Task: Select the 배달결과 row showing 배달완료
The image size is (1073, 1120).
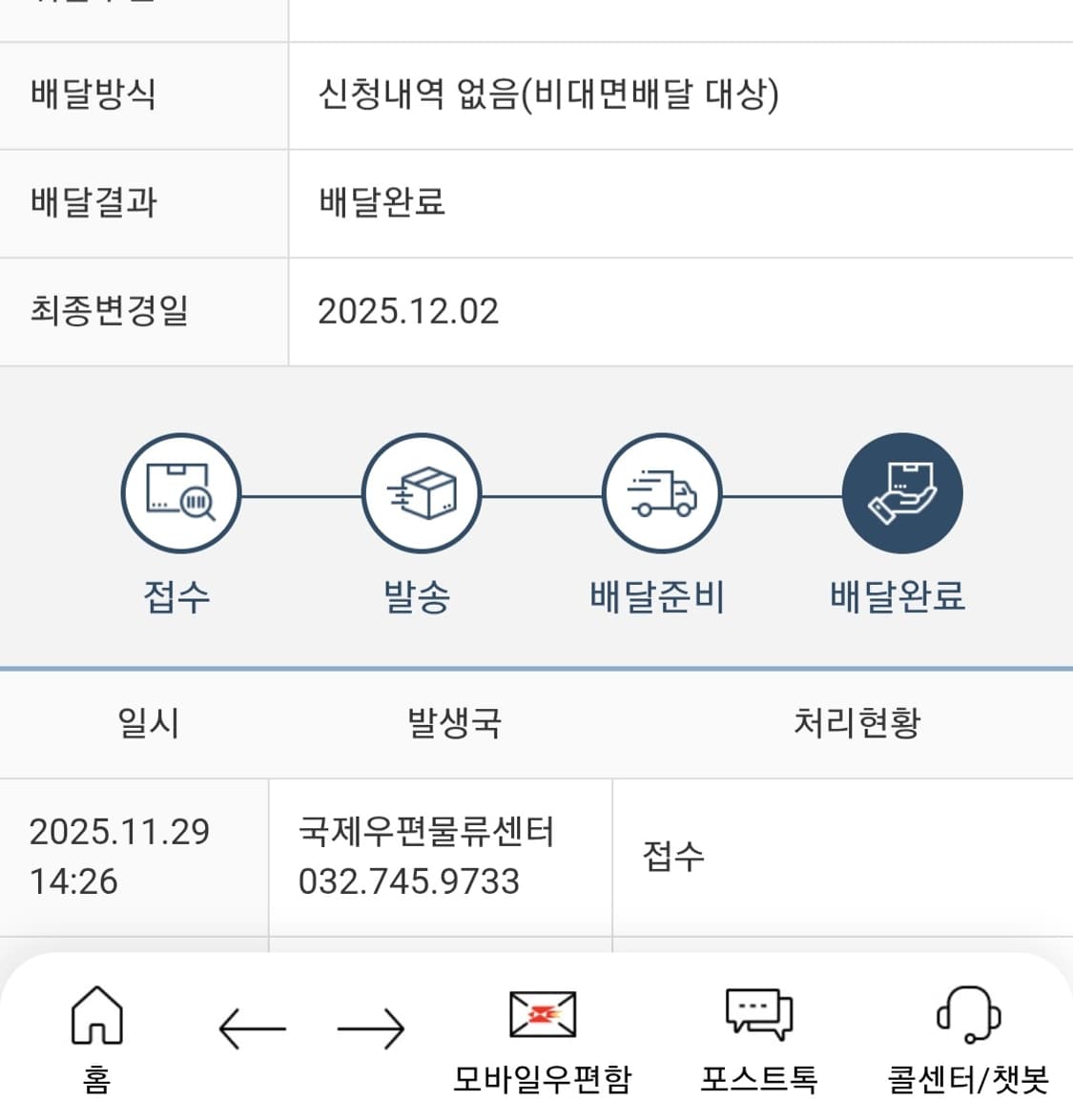Action: tap(378, 202)
